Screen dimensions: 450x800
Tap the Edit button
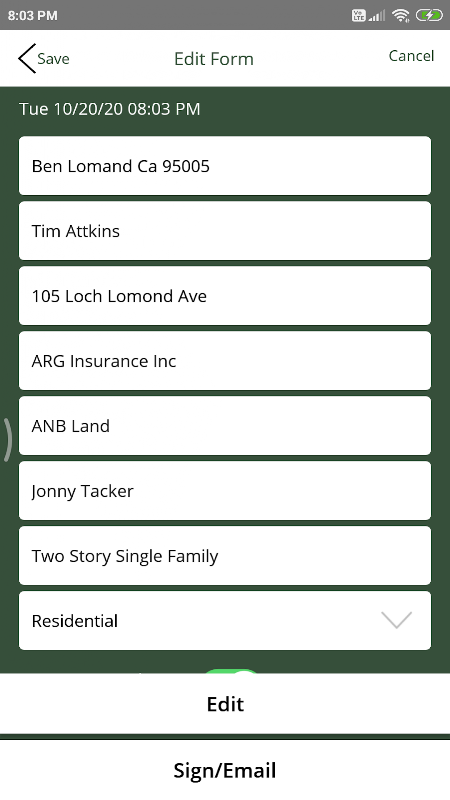pyautogui.click(x=225, y=704)
